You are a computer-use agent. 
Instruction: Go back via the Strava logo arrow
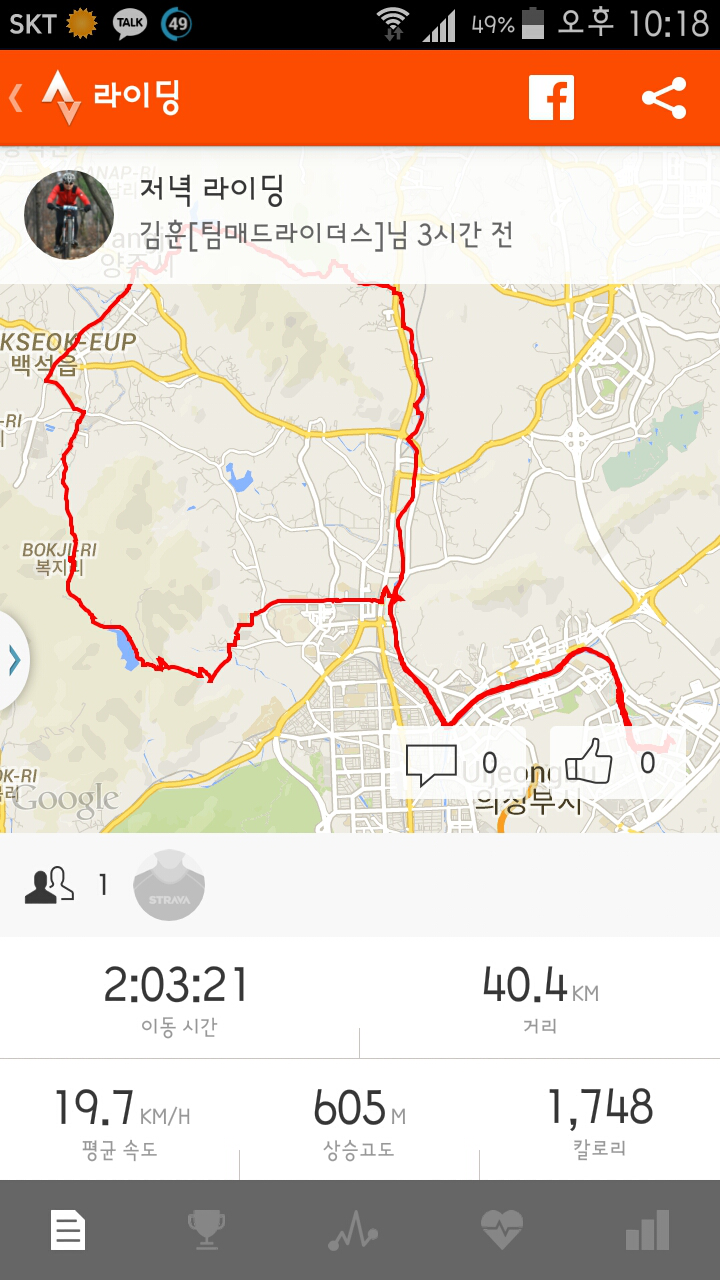point(45,98)
